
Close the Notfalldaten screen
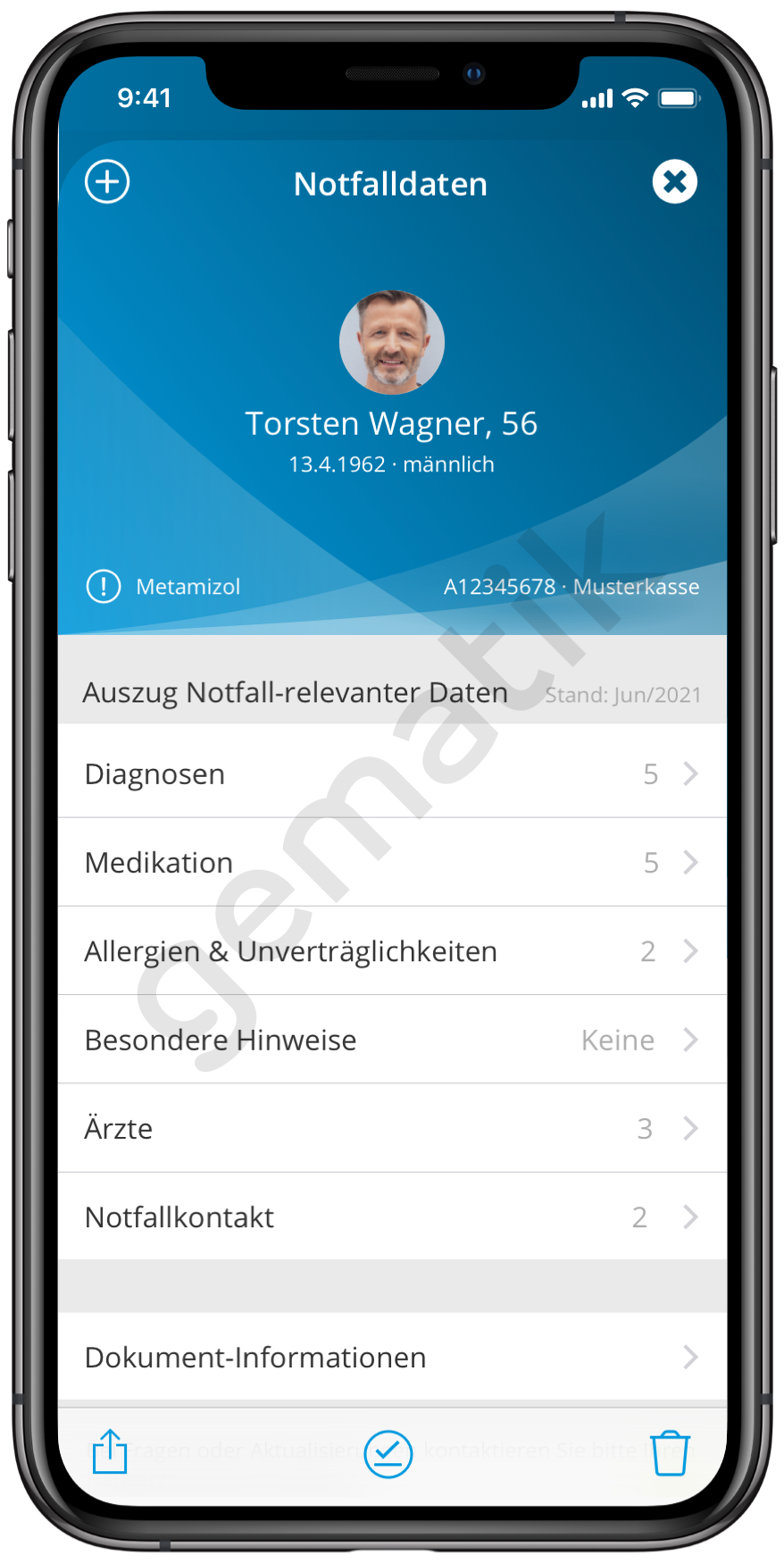pos(675,182)
